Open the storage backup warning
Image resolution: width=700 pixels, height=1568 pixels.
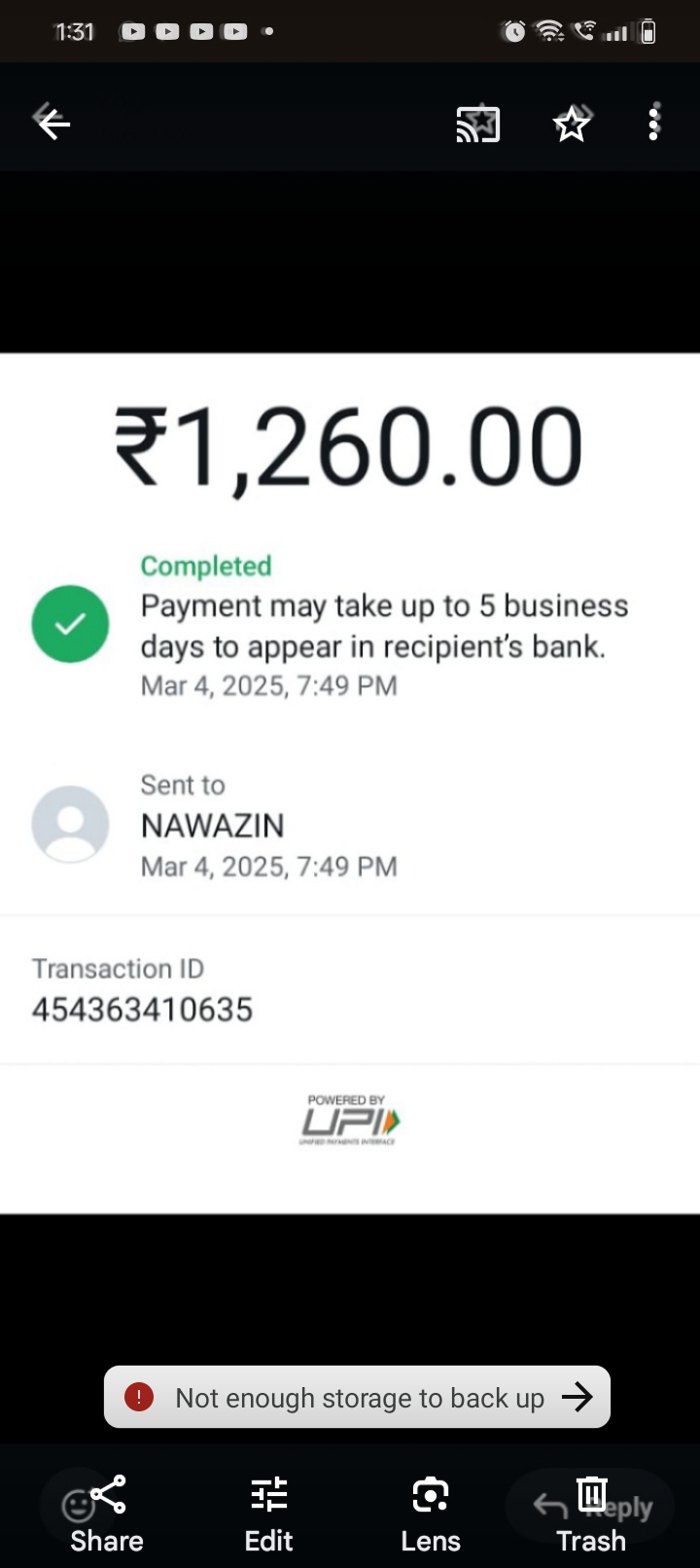point(357,1397)
